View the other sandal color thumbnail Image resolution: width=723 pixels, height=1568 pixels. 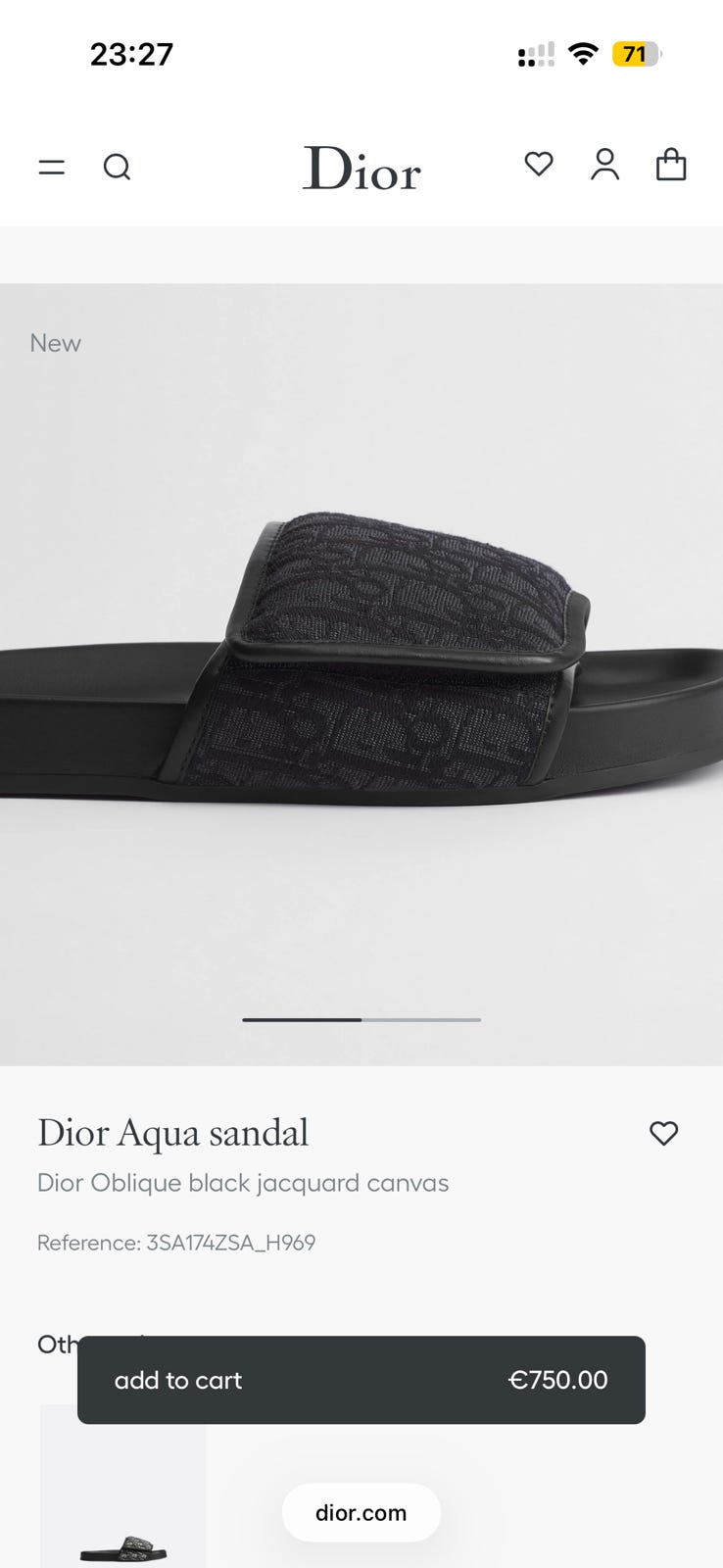[123, 1509]
